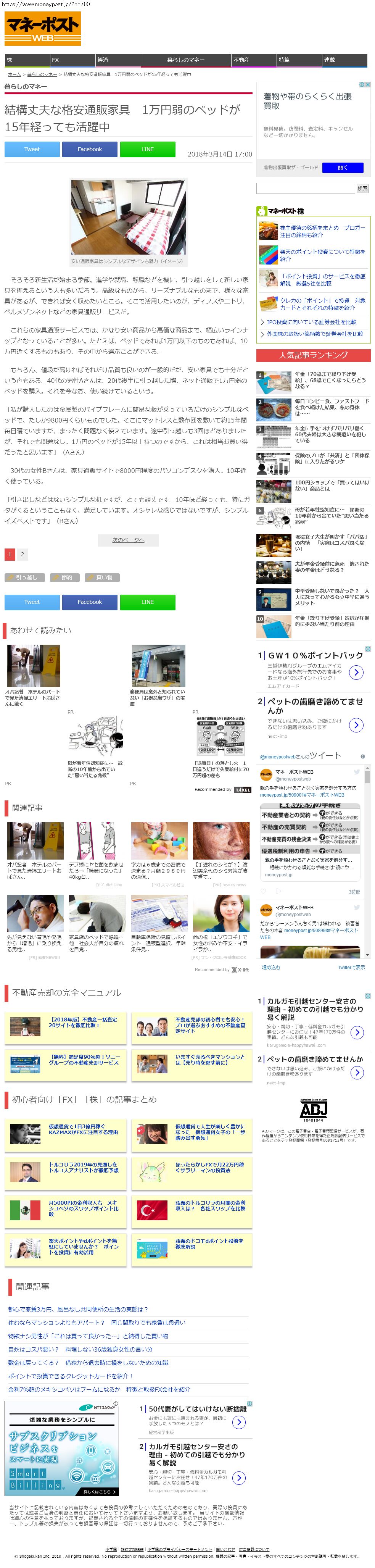Open the ホーム breadcrumb link
Image resolution: width=375 pixels, height=1568 pixels.
pyautogui.click(x=14, y=74)
